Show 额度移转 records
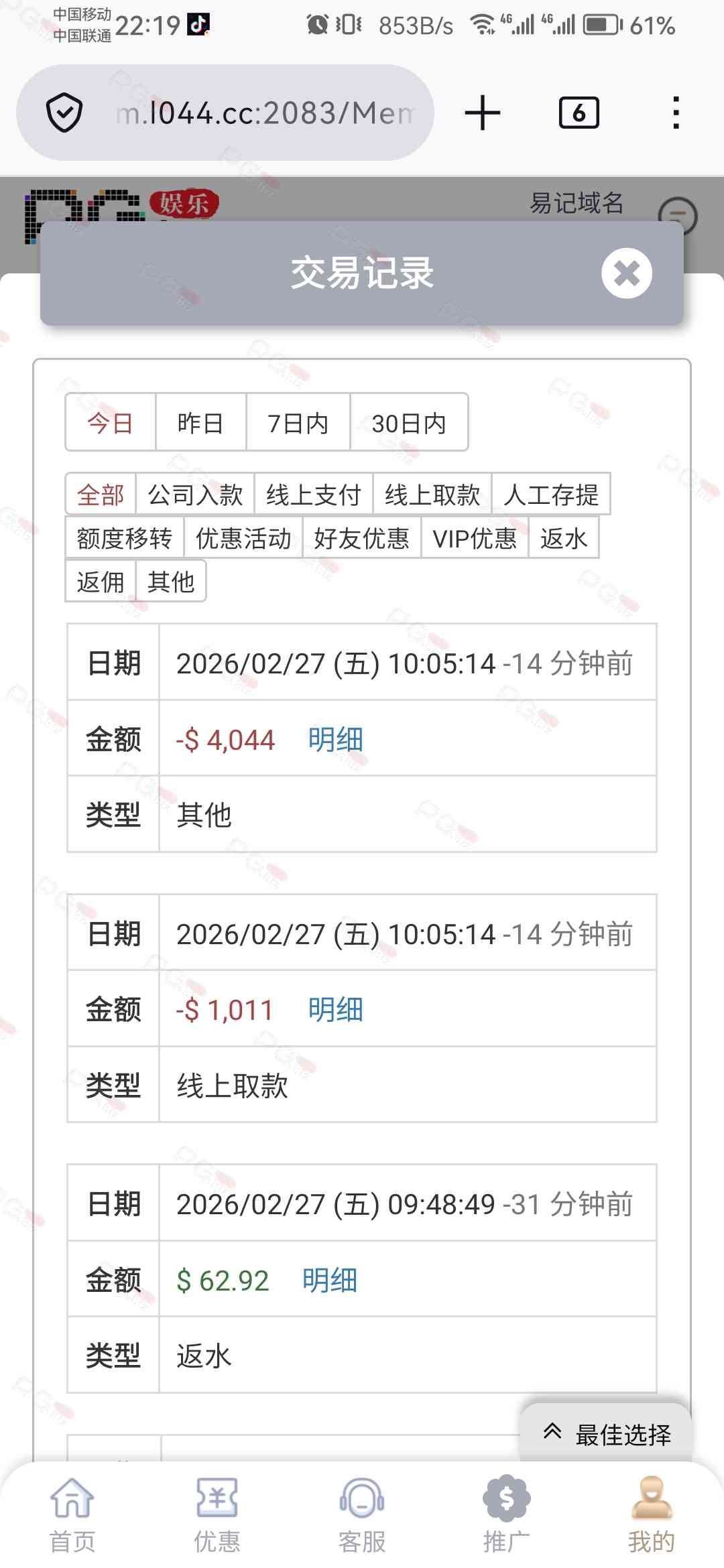The height and width of the screenshot is (1568, 724). pos(125,538)
